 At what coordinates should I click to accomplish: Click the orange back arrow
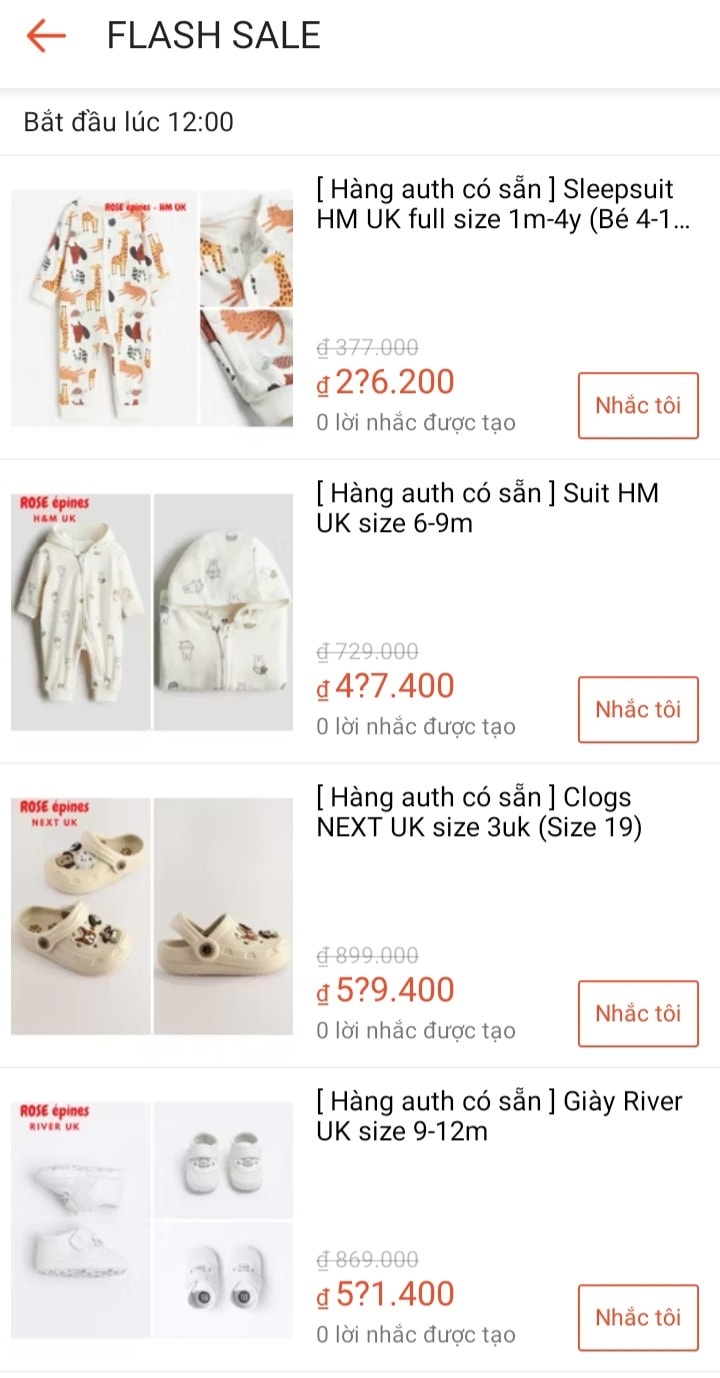46,35
